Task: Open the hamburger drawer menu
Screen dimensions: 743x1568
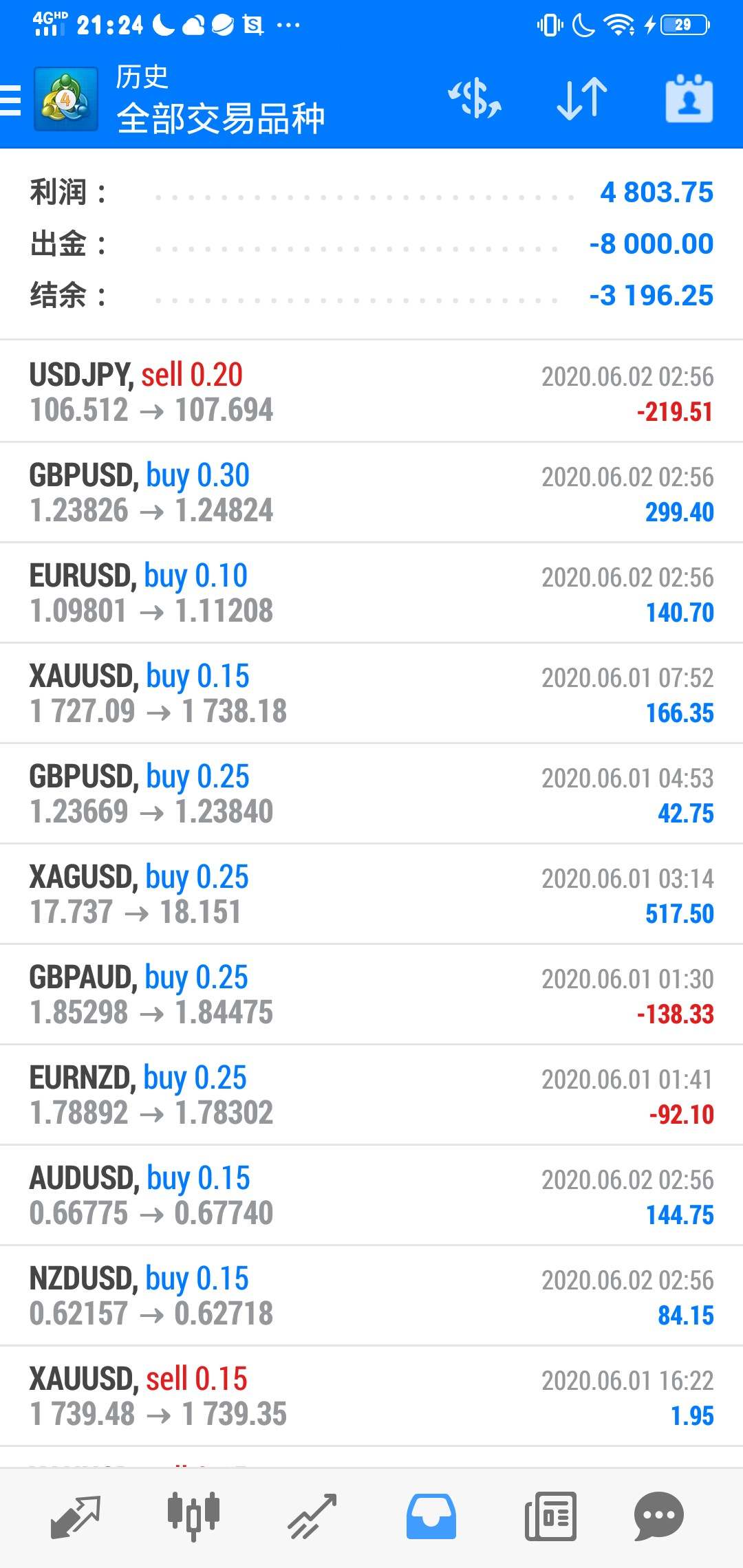Action: pos(10,100)
